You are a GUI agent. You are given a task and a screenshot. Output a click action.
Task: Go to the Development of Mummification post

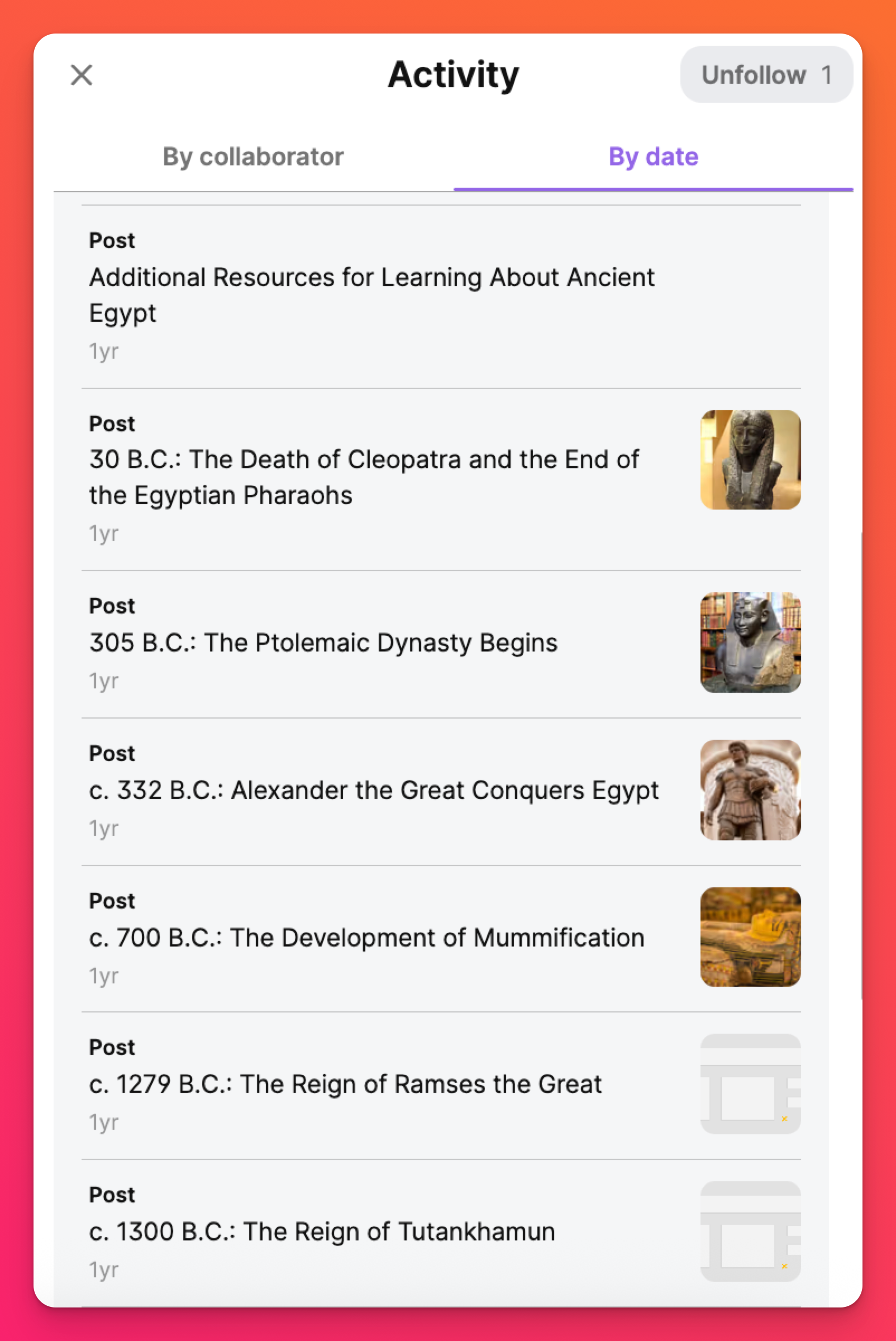(366, 938)
